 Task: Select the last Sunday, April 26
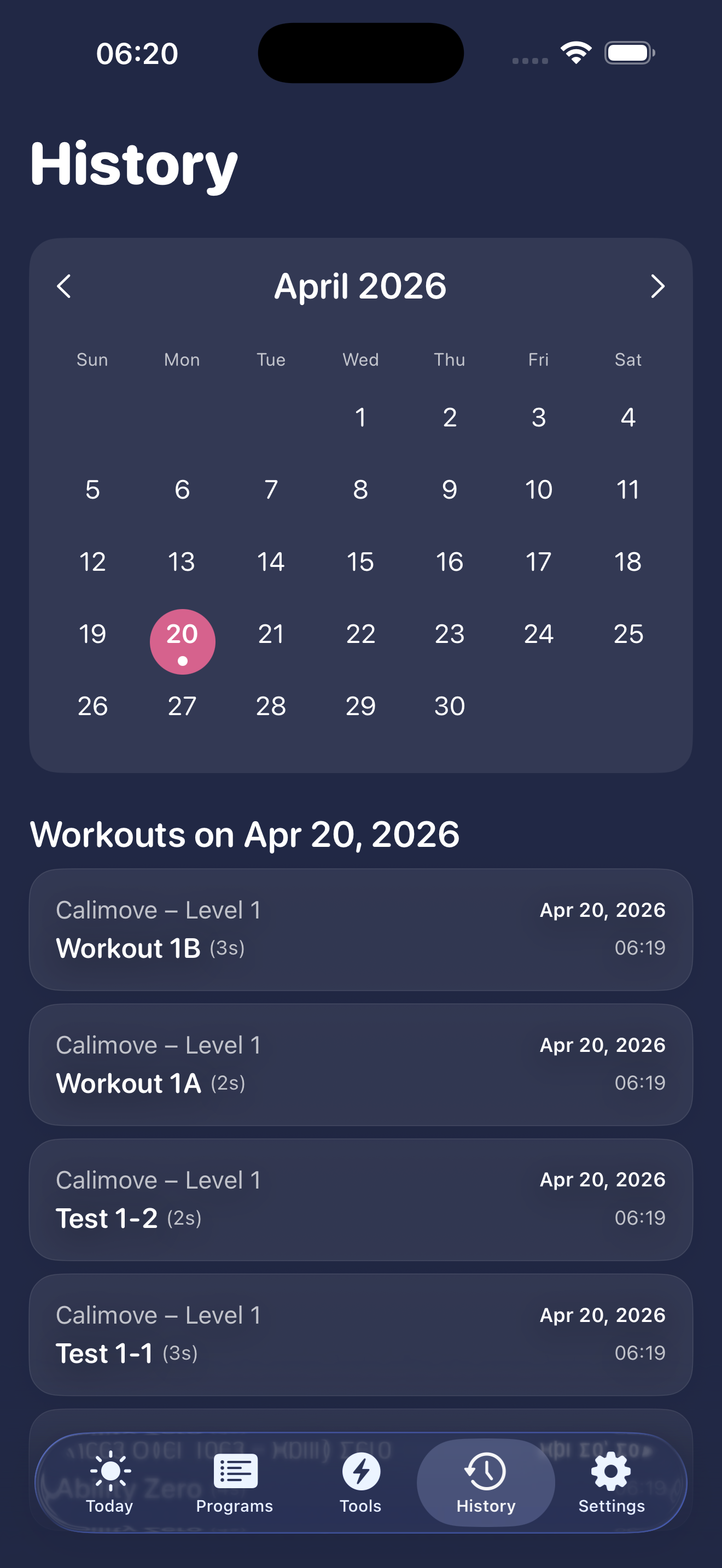(x=92, y=706)
